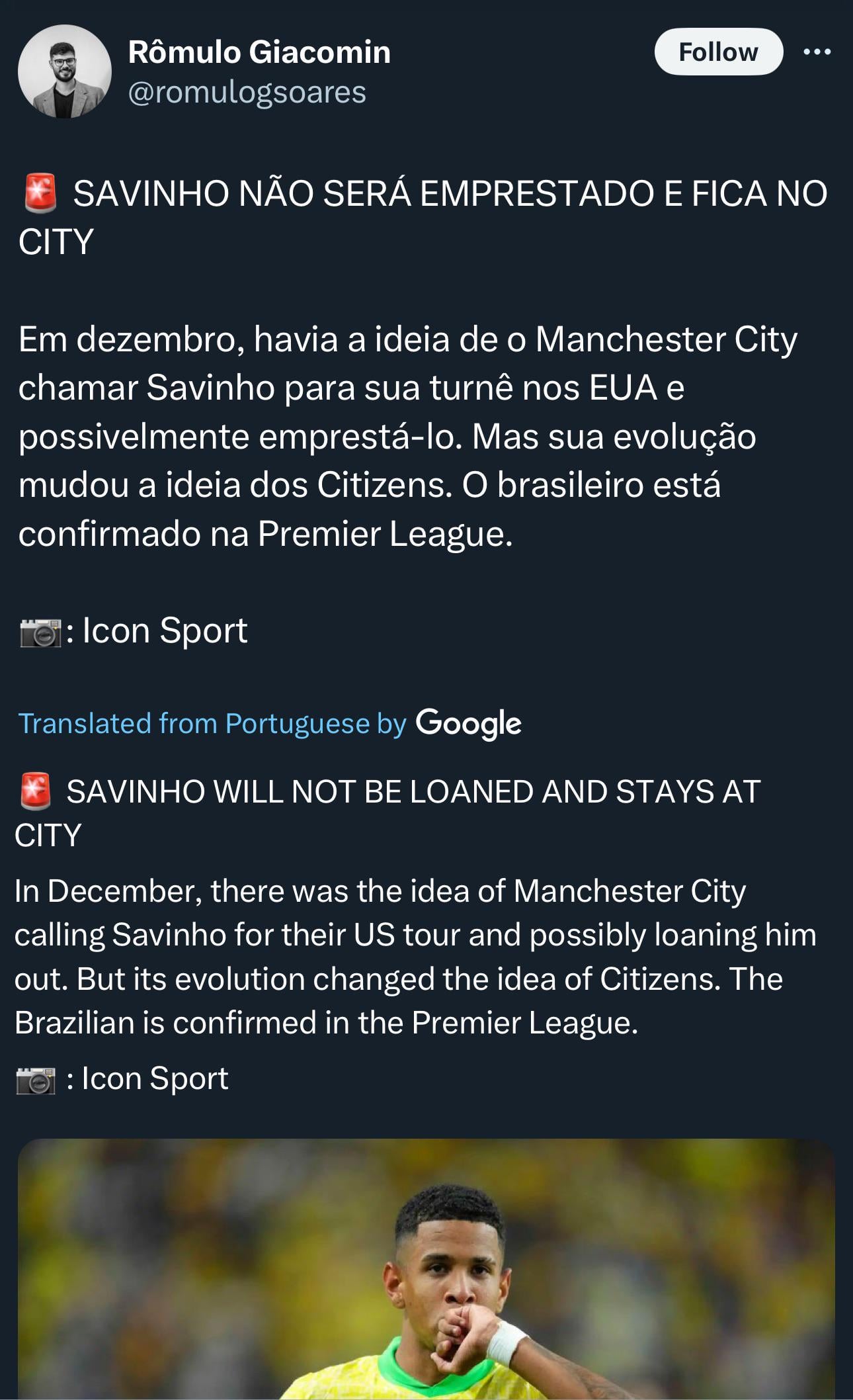Tap Translated from Portuguese by Google link
This screenshot has height=1400, width=853.
[x=269, y=723]
